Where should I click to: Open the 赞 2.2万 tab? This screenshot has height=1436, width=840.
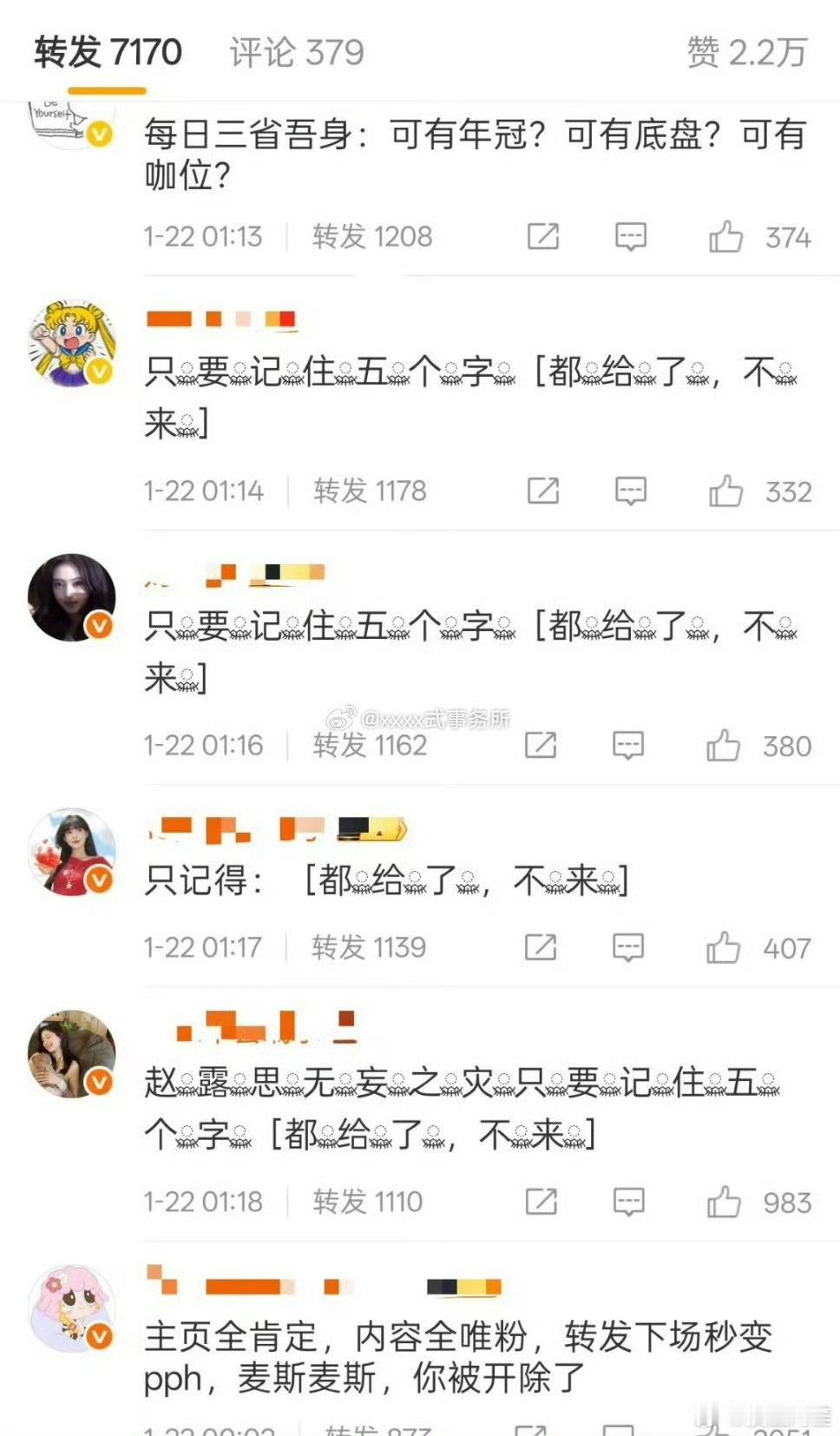[748, 54]
